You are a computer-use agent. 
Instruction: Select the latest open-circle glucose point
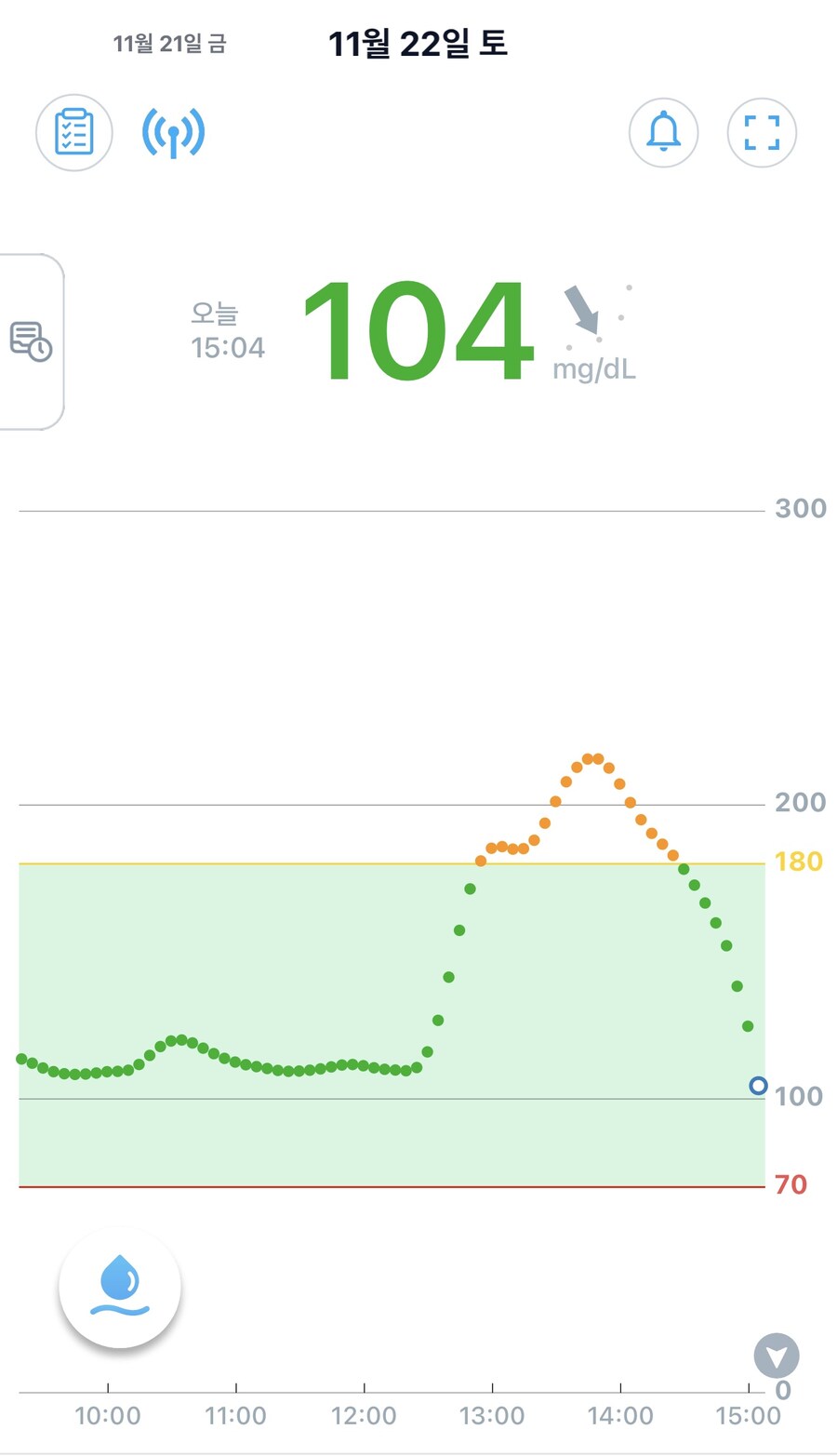tap(758, 1086)
